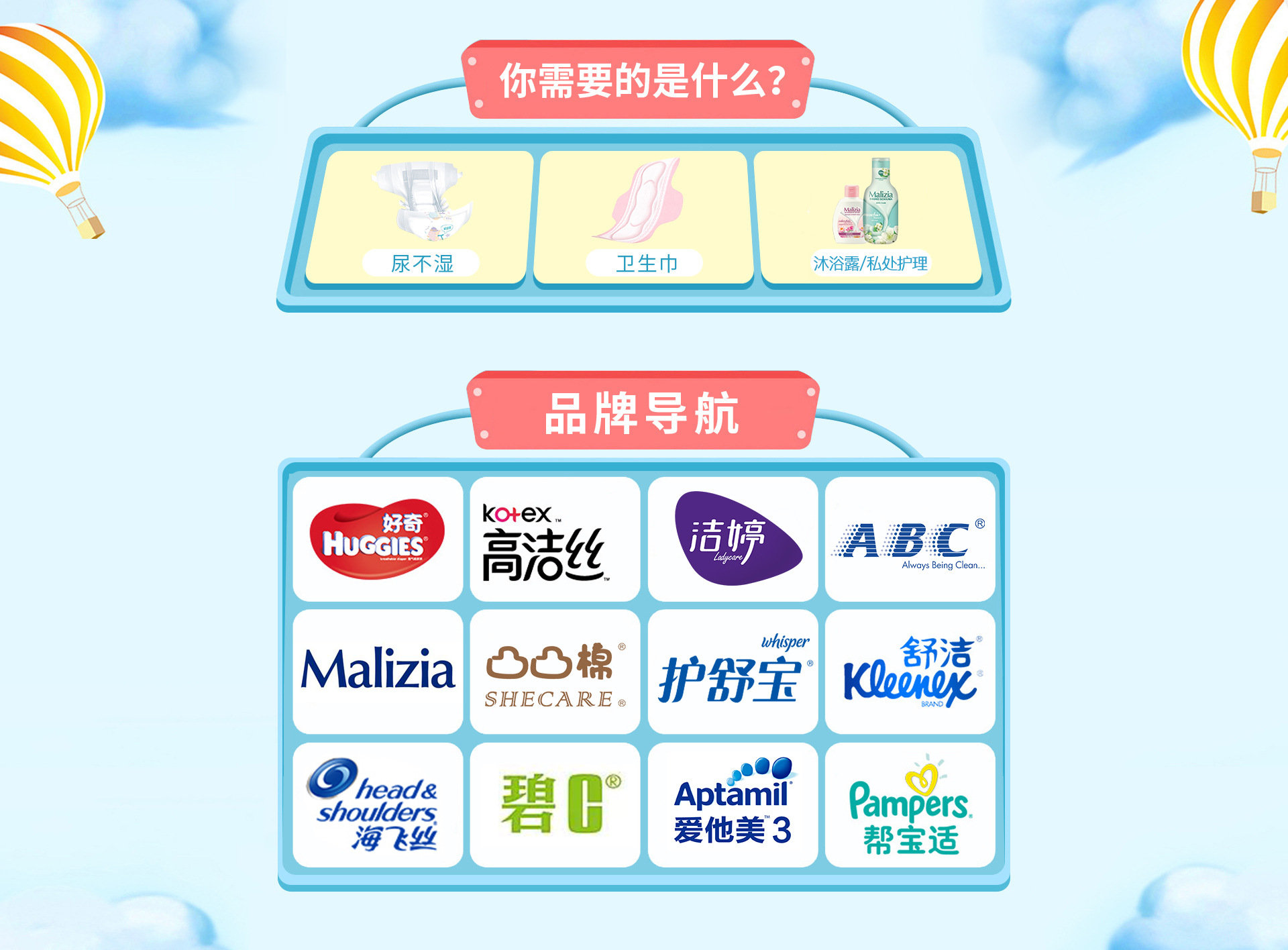
Task: Select the Kotex 高洁丝 brand
Action: pyautogui.click(x=555, y=539)
